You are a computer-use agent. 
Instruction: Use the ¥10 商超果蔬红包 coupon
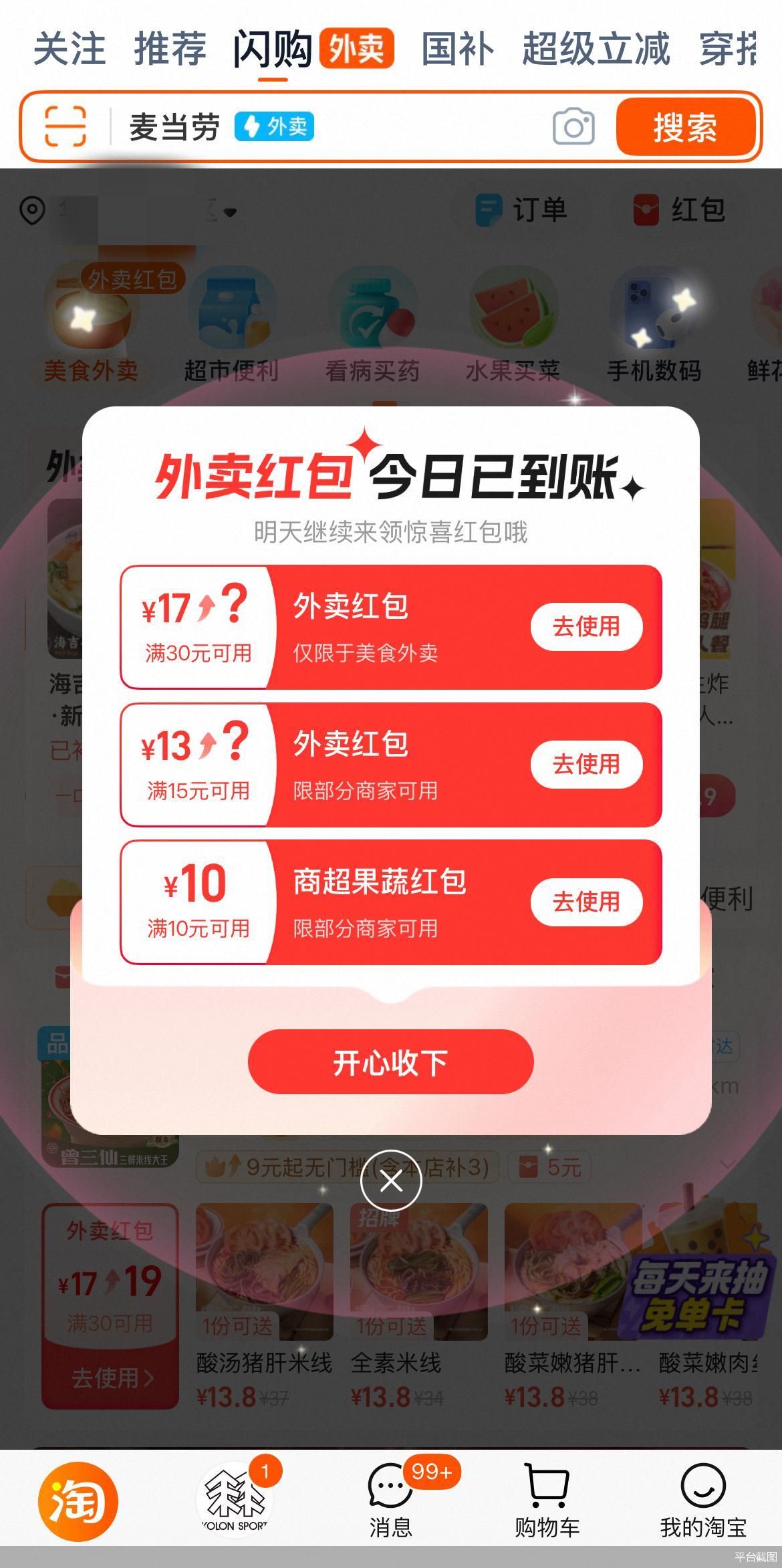[x=586, y=902]
